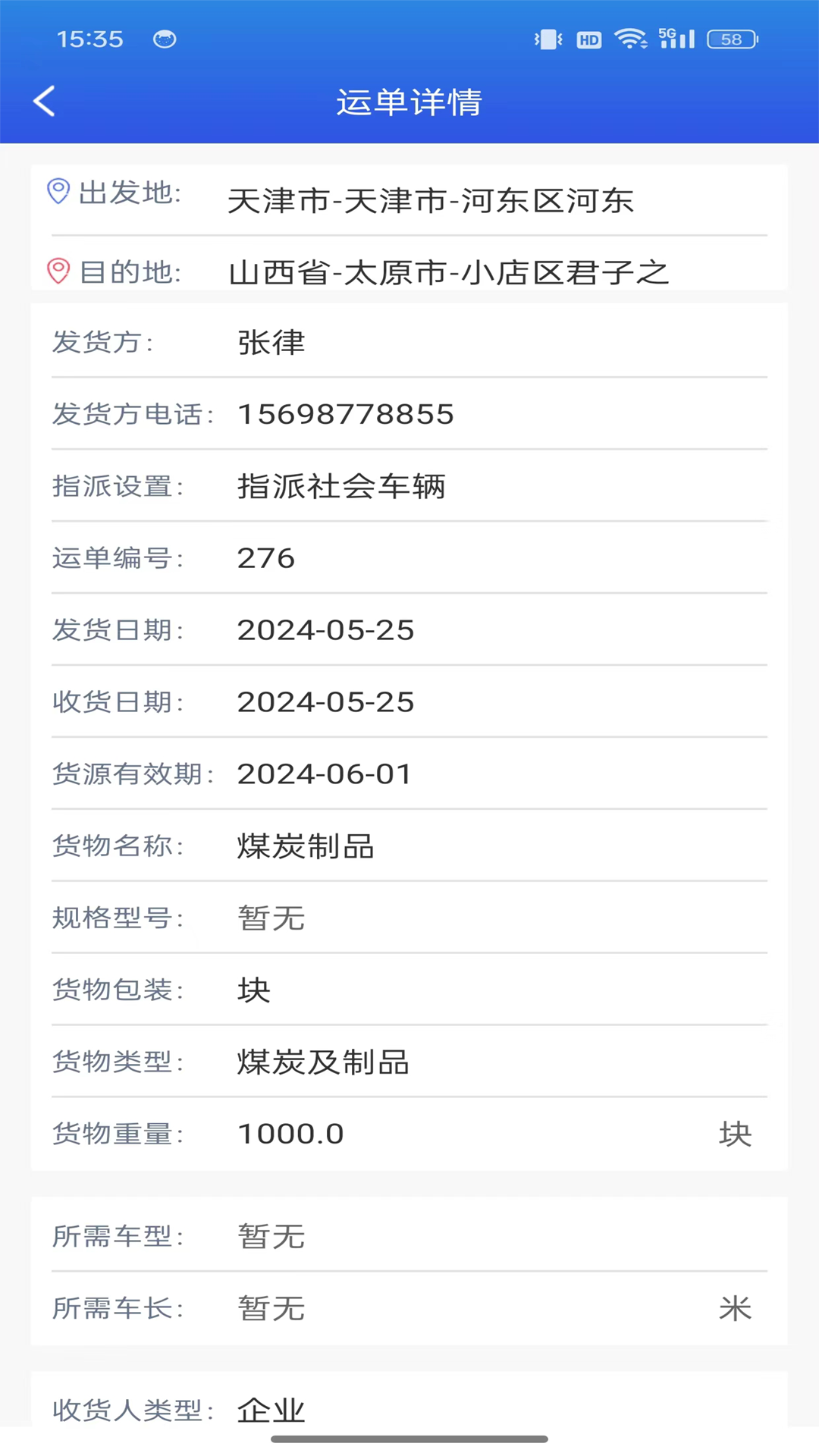Tap the red destination pin icon
The height and width of the screenshot is (1456, 819).
(x=58, y=269)
